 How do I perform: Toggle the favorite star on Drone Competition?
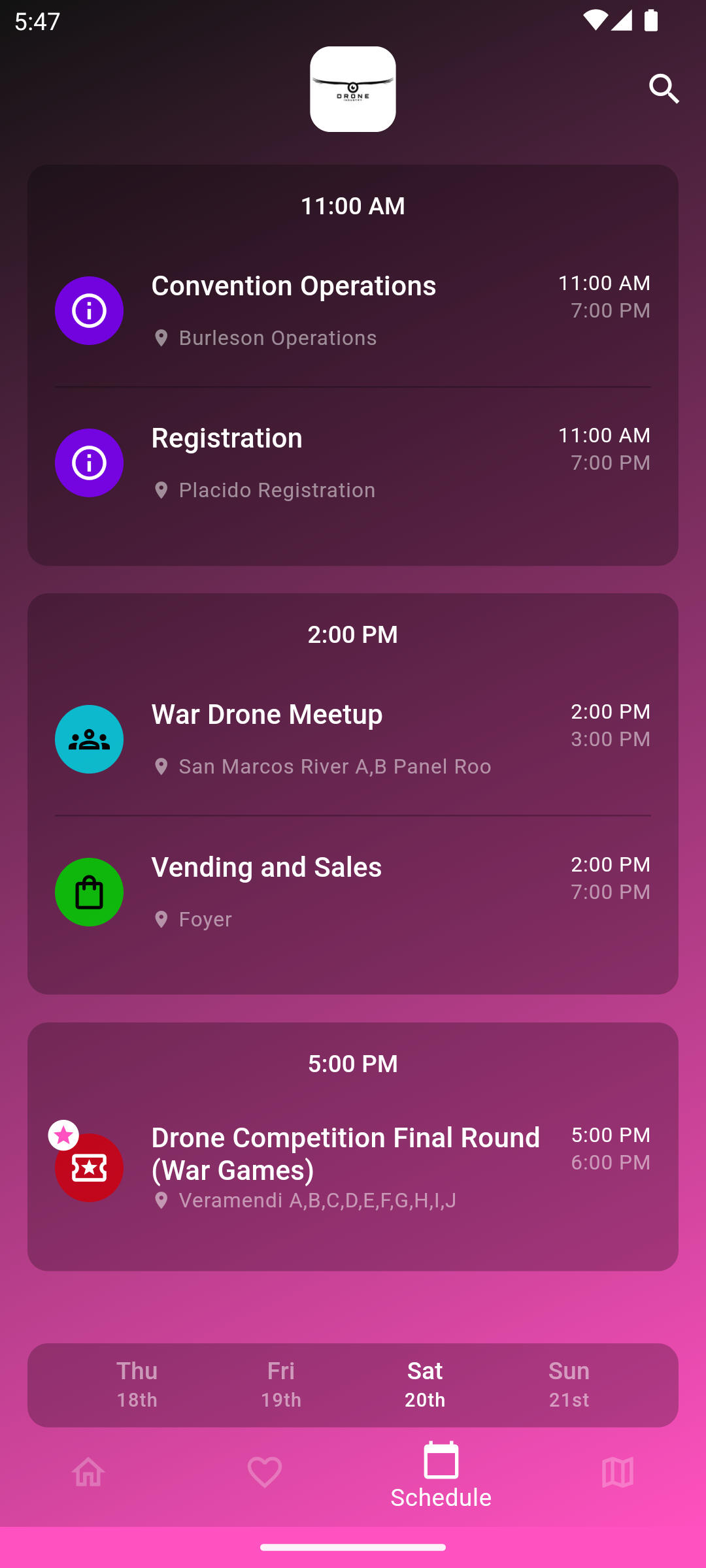pyautogui.click(x=63, y=1136)
